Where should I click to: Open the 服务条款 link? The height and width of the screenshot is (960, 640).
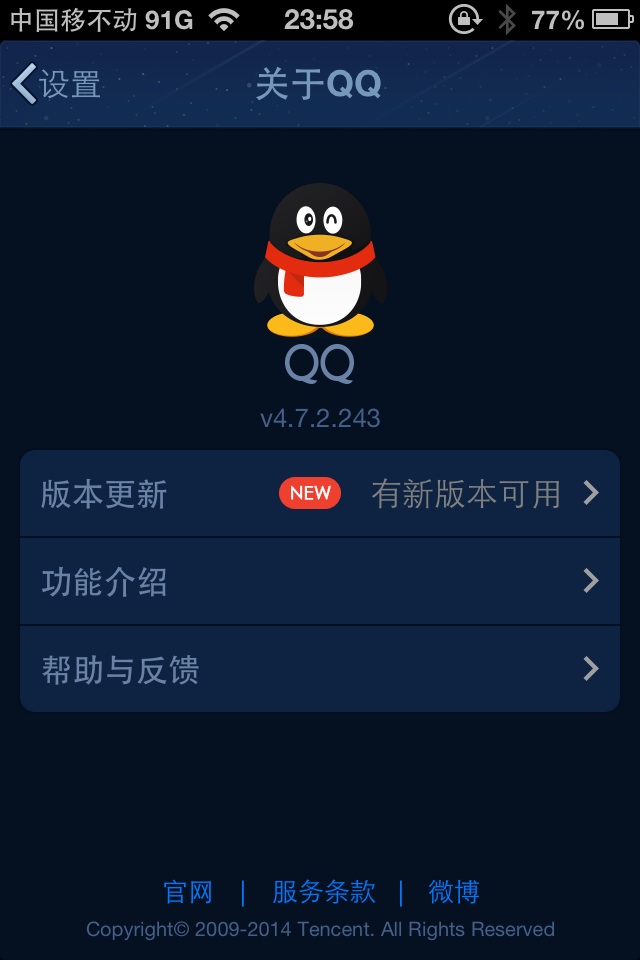324,891
